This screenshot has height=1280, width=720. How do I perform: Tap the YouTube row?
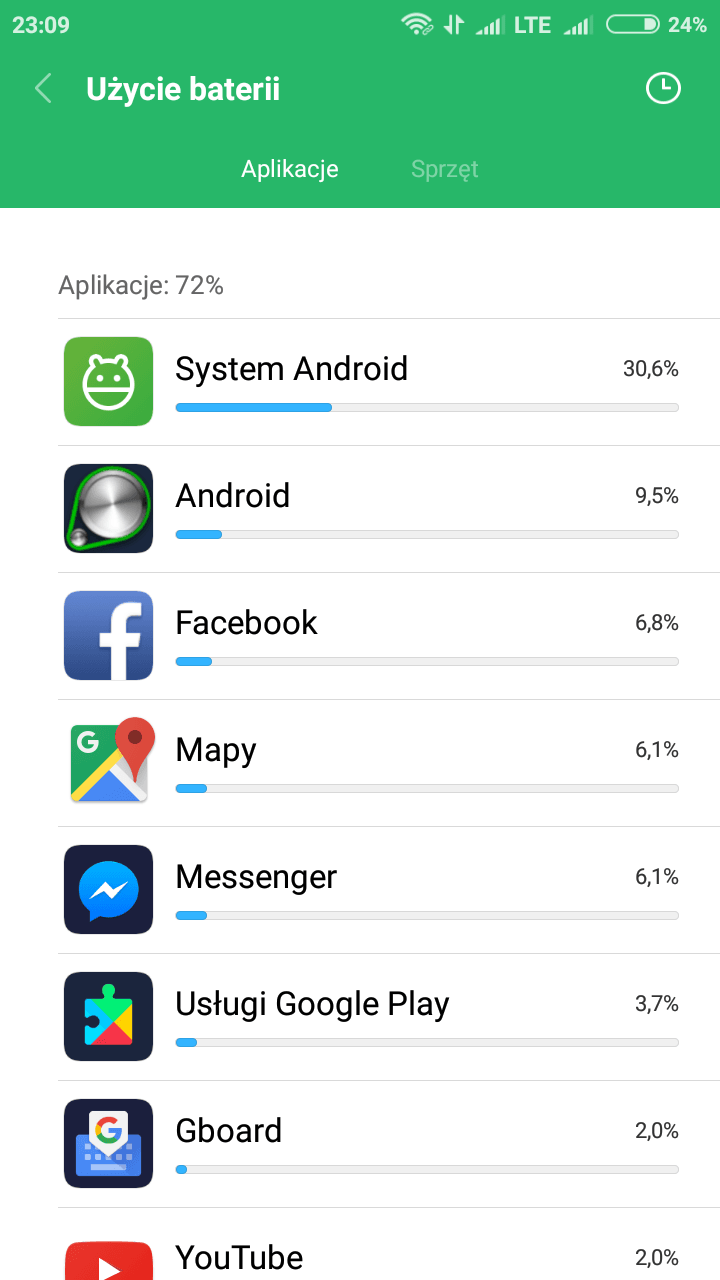tap(360, 1245)
